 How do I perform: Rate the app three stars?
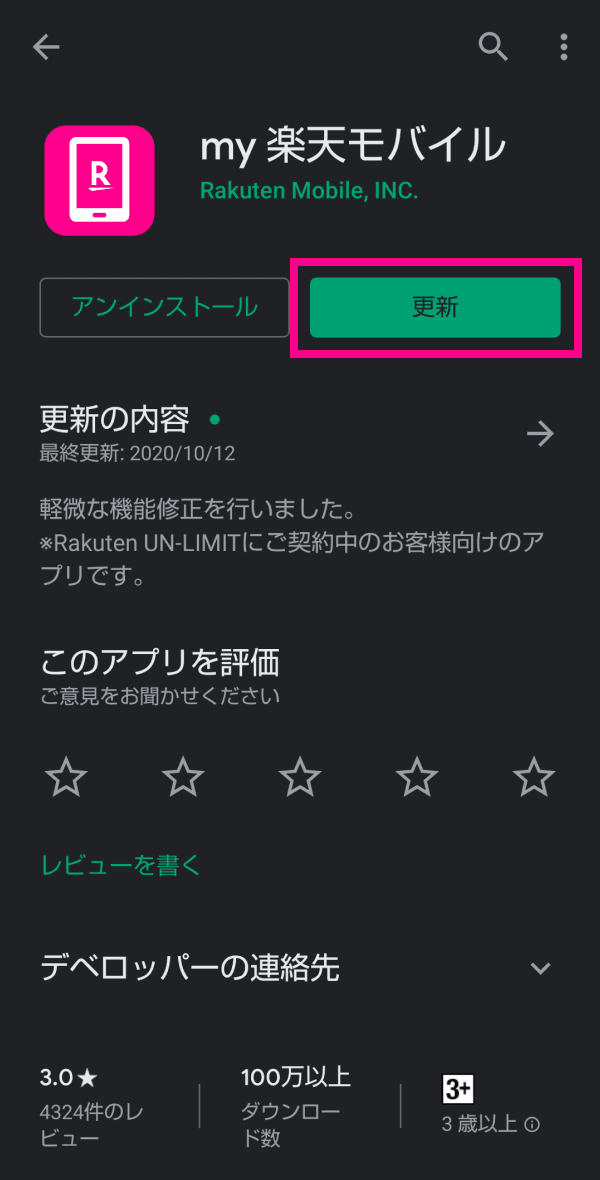click(x=300, y=776)
